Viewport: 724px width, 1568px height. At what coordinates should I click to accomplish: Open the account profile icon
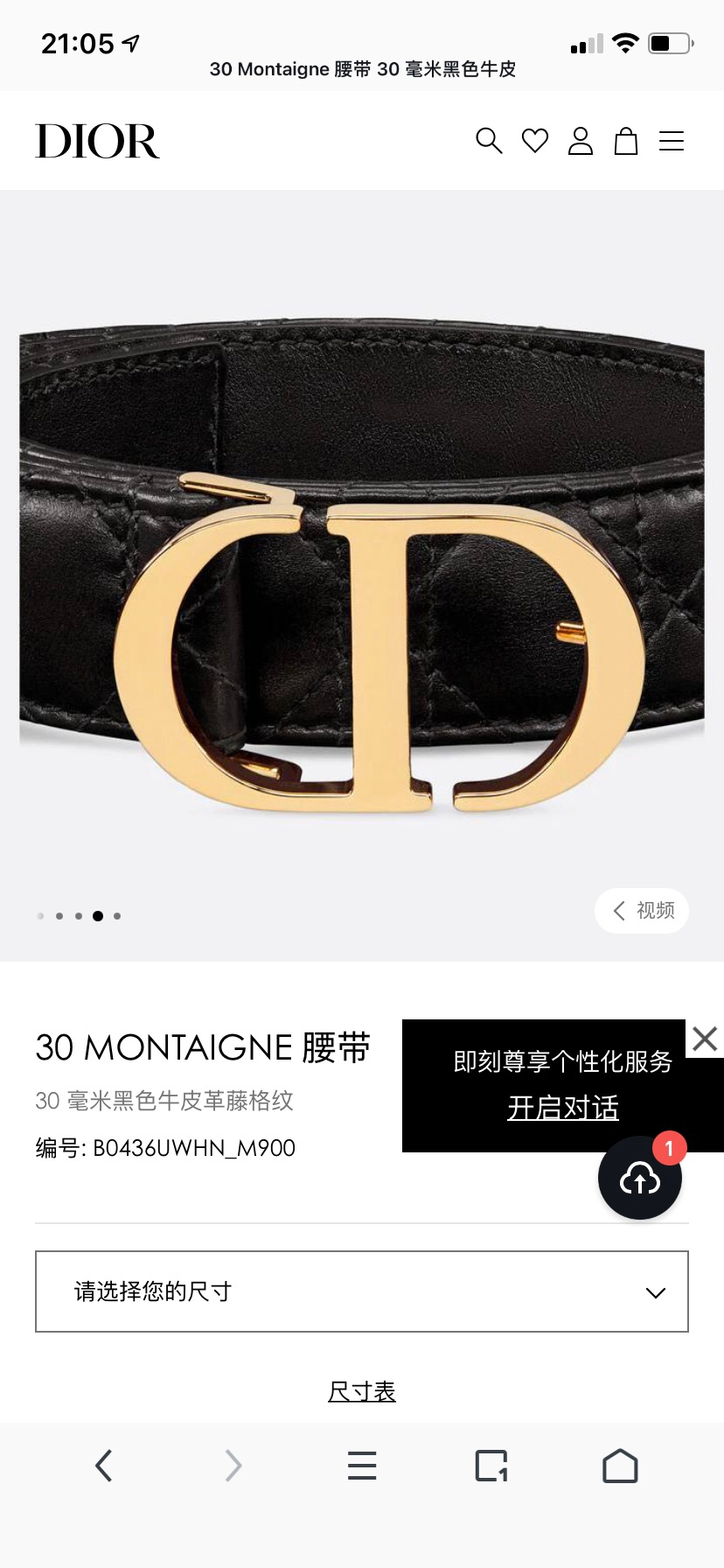581,141
